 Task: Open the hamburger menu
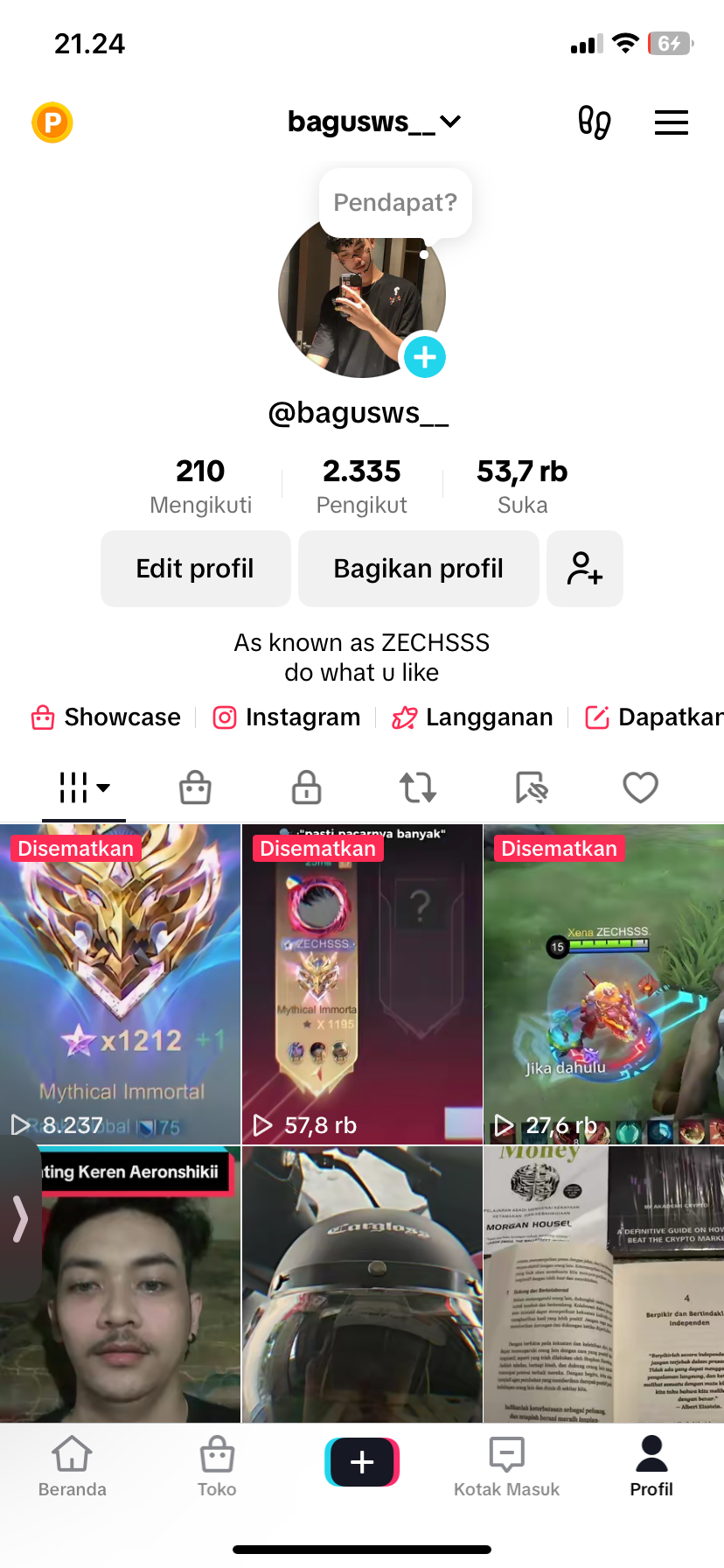click(671, 122)
